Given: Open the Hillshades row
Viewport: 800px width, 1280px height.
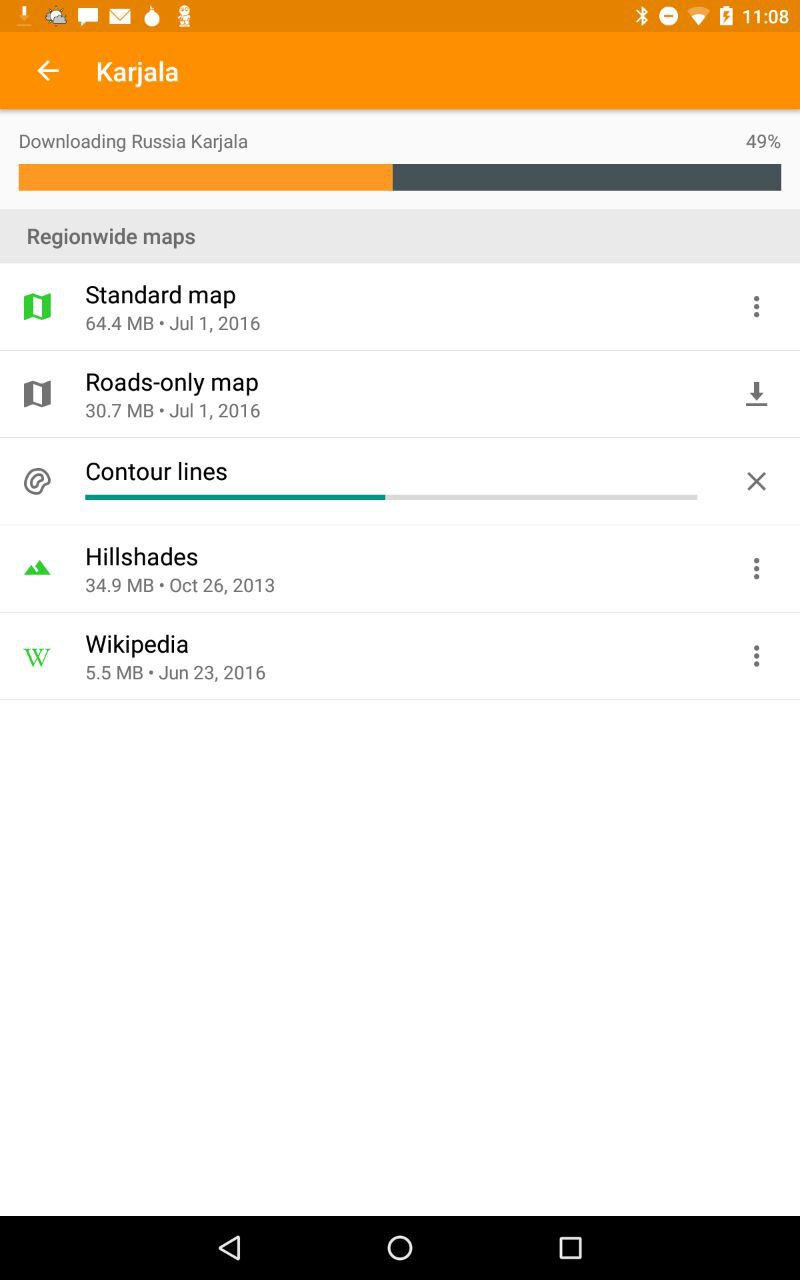Looking at the screenshot, I should (400, 569).
